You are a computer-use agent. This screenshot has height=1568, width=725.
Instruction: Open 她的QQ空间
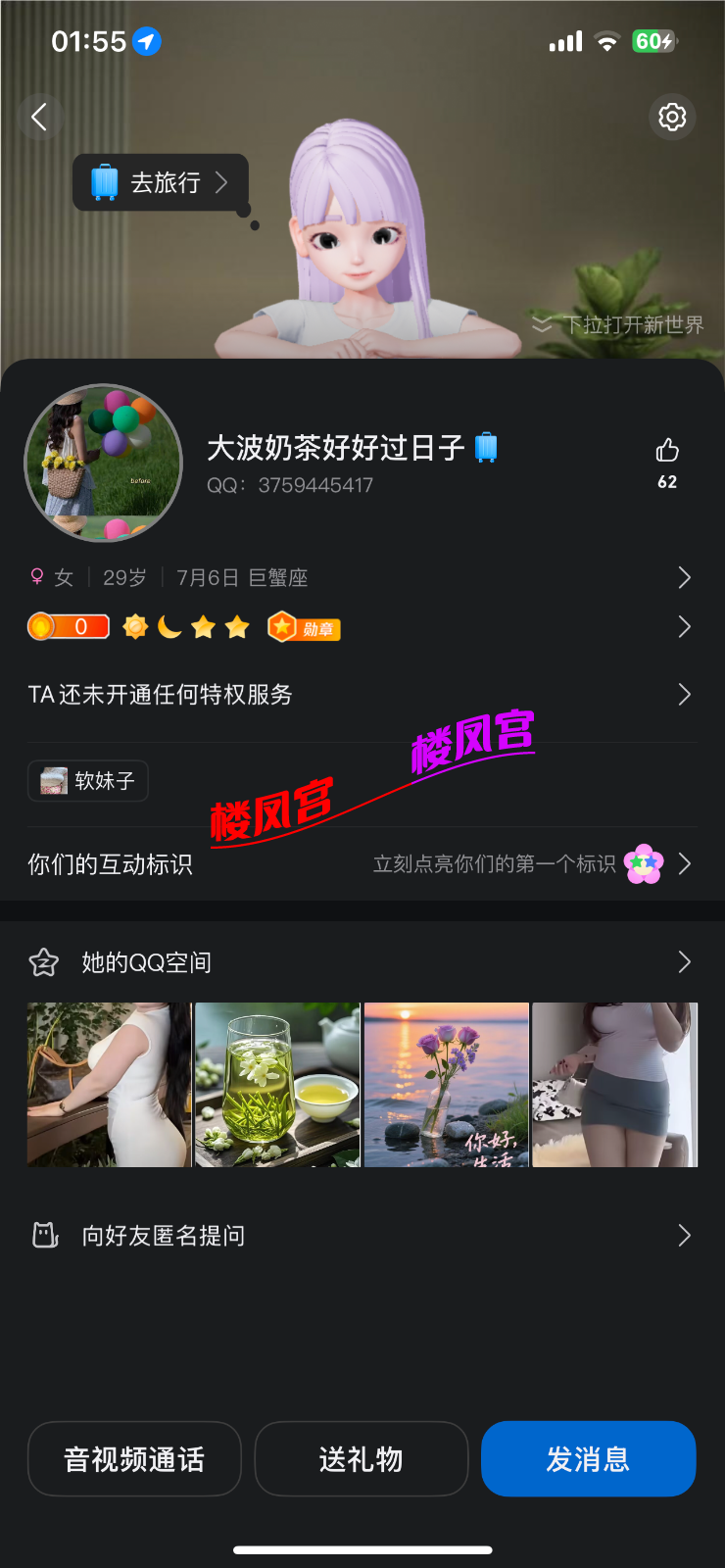click(361, 962)
